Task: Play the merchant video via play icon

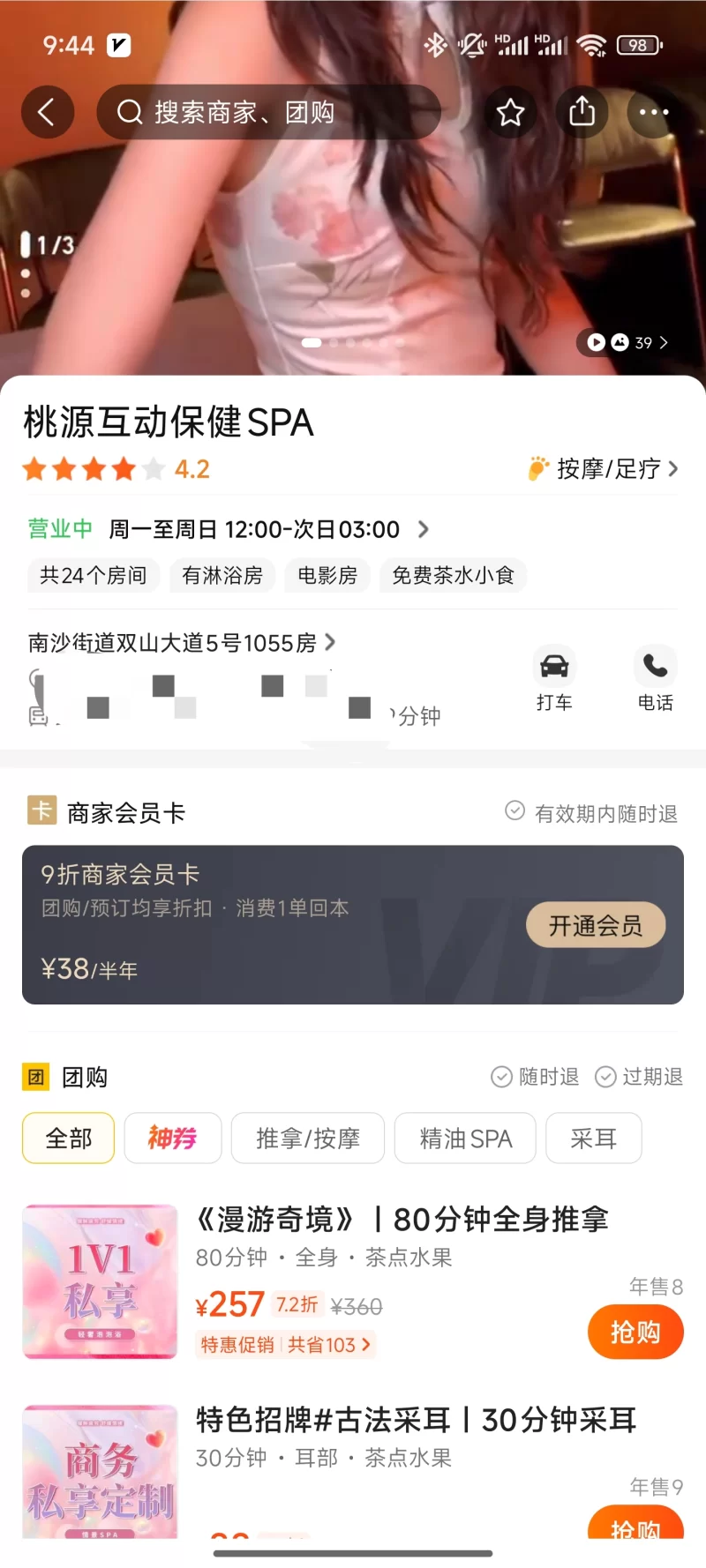Action: pyautogui.click(x=597, y=342)
